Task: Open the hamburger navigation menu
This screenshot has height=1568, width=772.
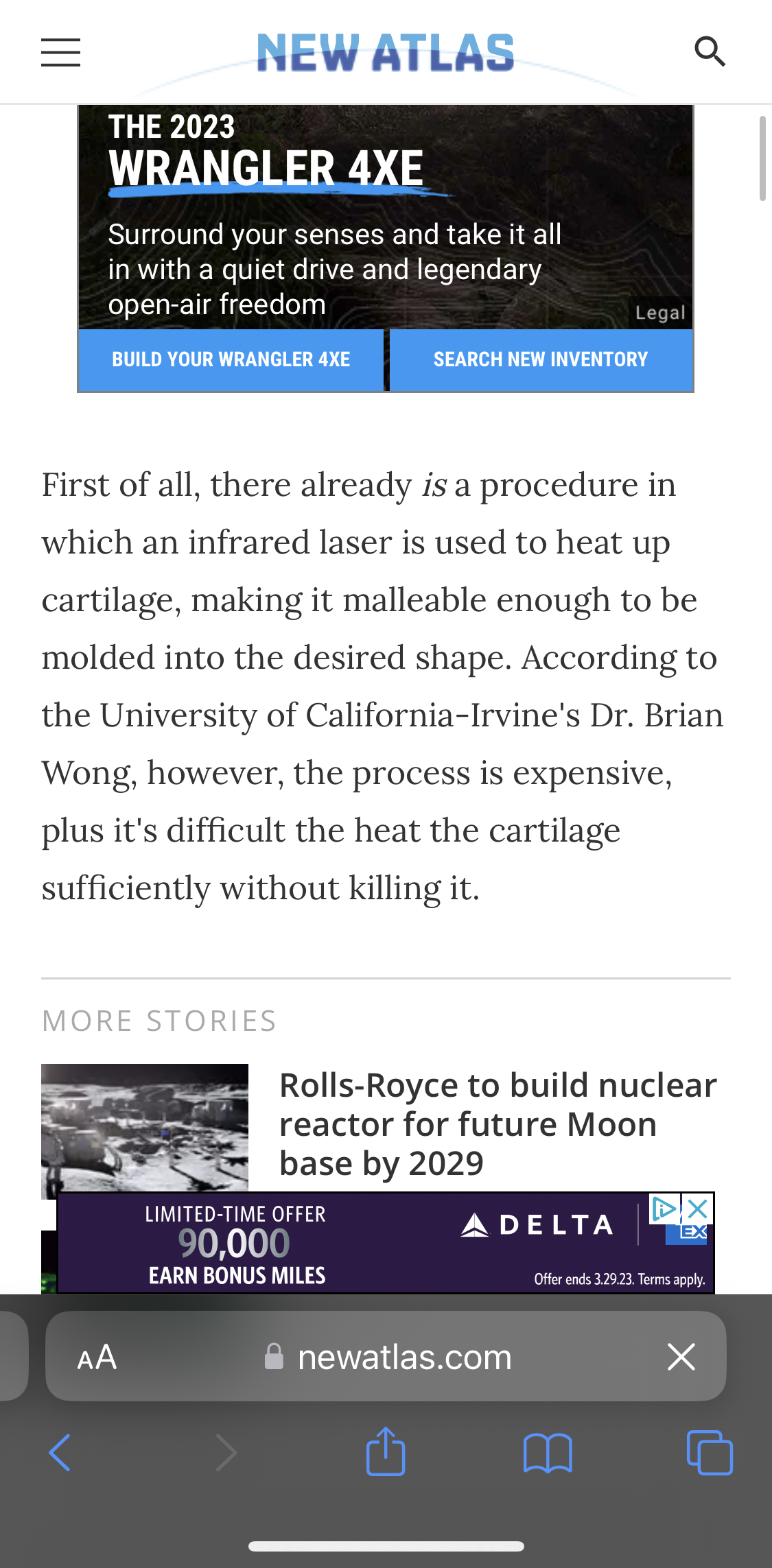Action: point(60,53)
